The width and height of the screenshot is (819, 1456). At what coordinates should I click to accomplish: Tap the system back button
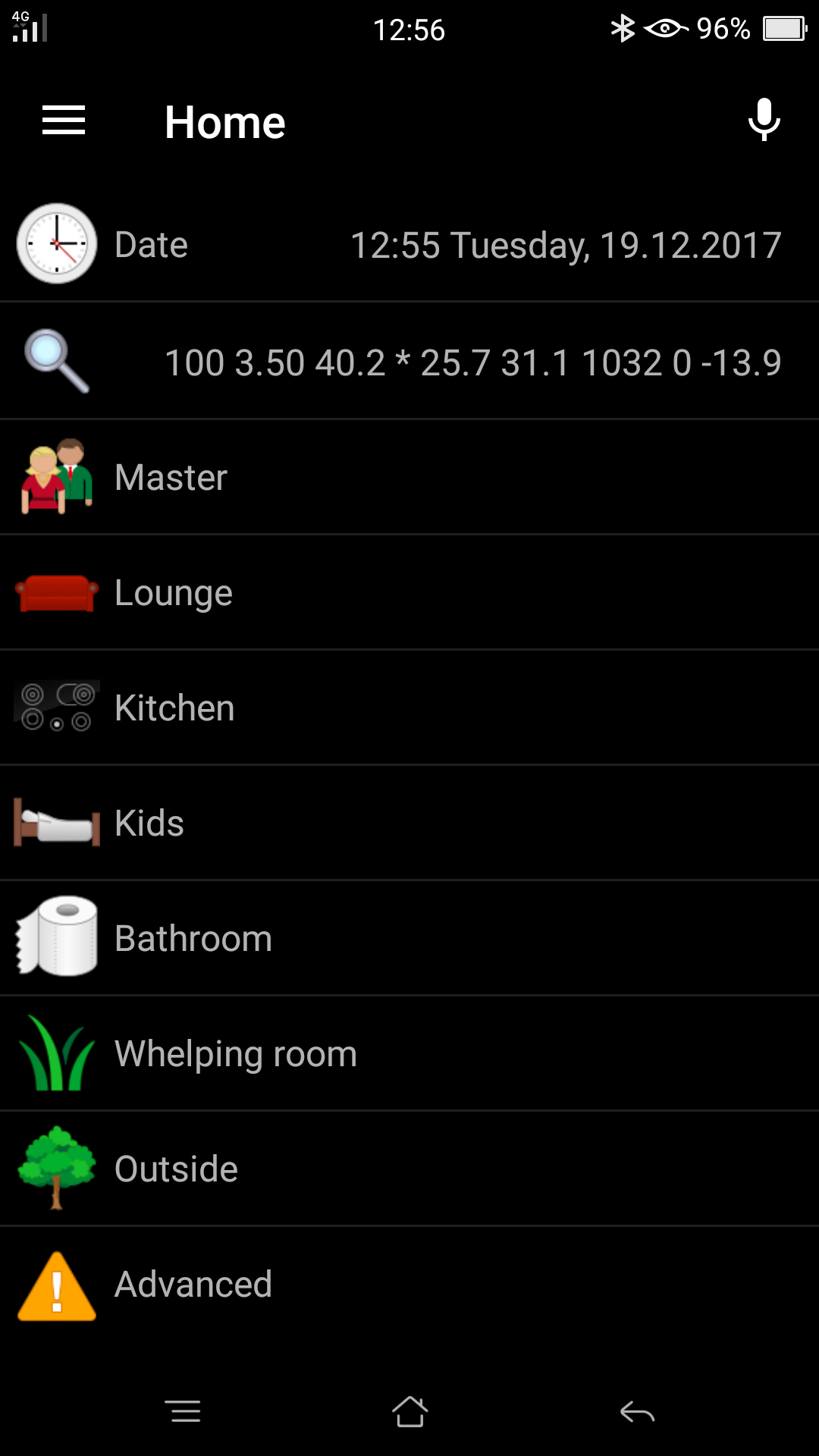[637, 1412]
